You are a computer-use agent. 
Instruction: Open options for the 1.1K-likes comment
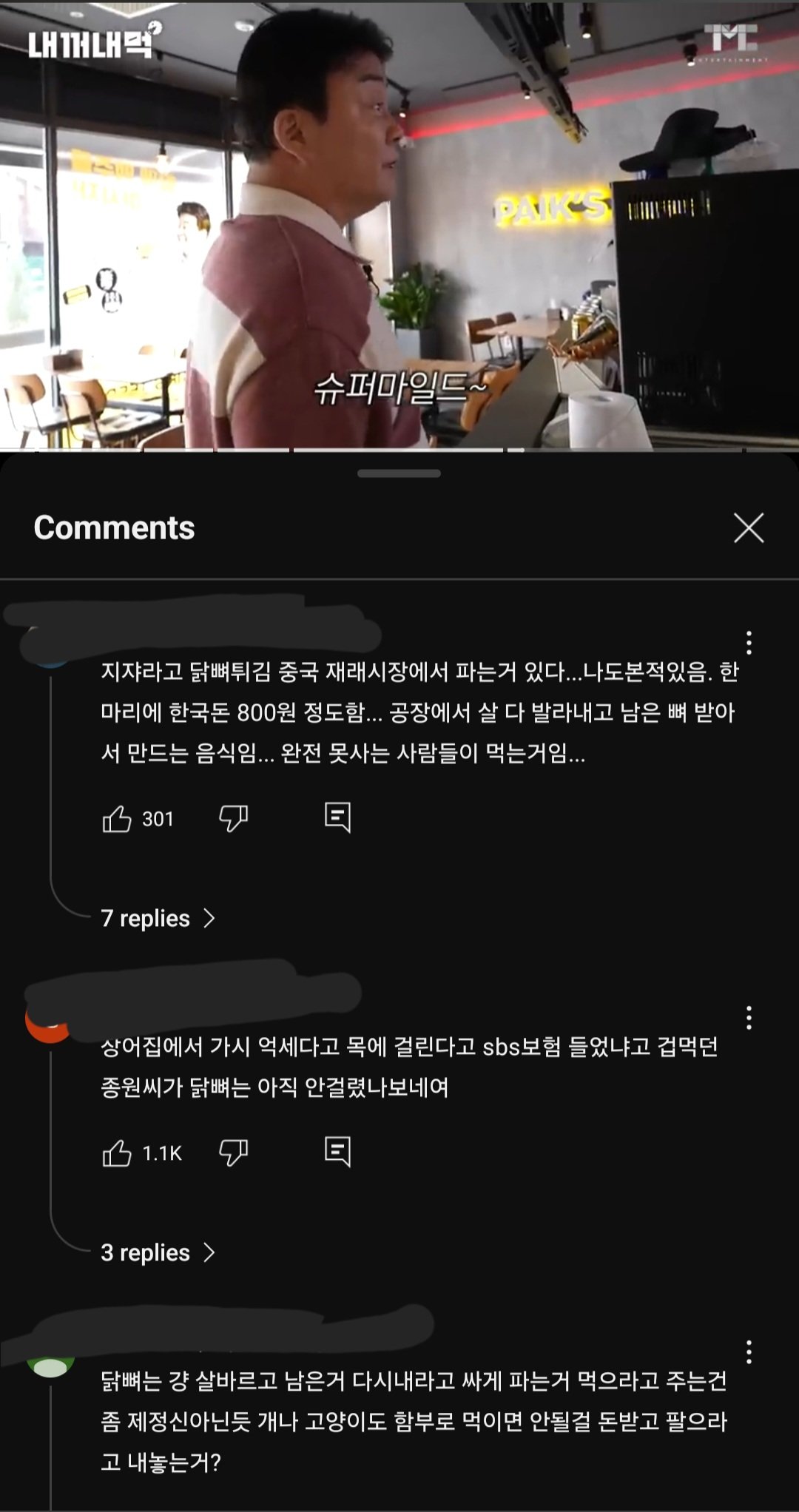[749, 1018]
